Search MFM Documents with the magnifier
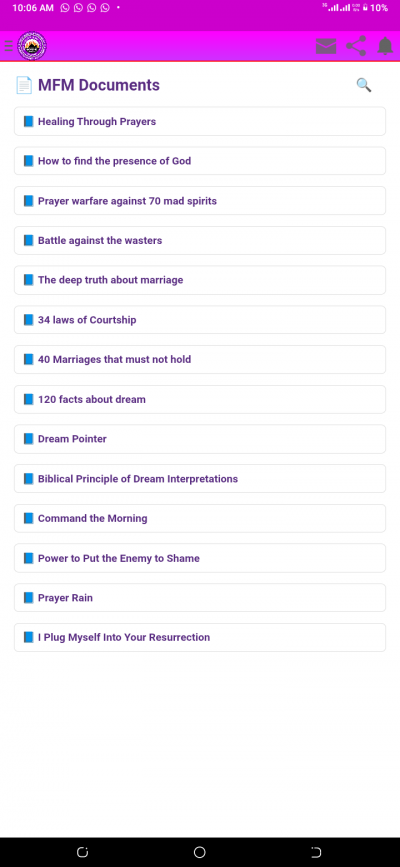 (x=363, y=85)
